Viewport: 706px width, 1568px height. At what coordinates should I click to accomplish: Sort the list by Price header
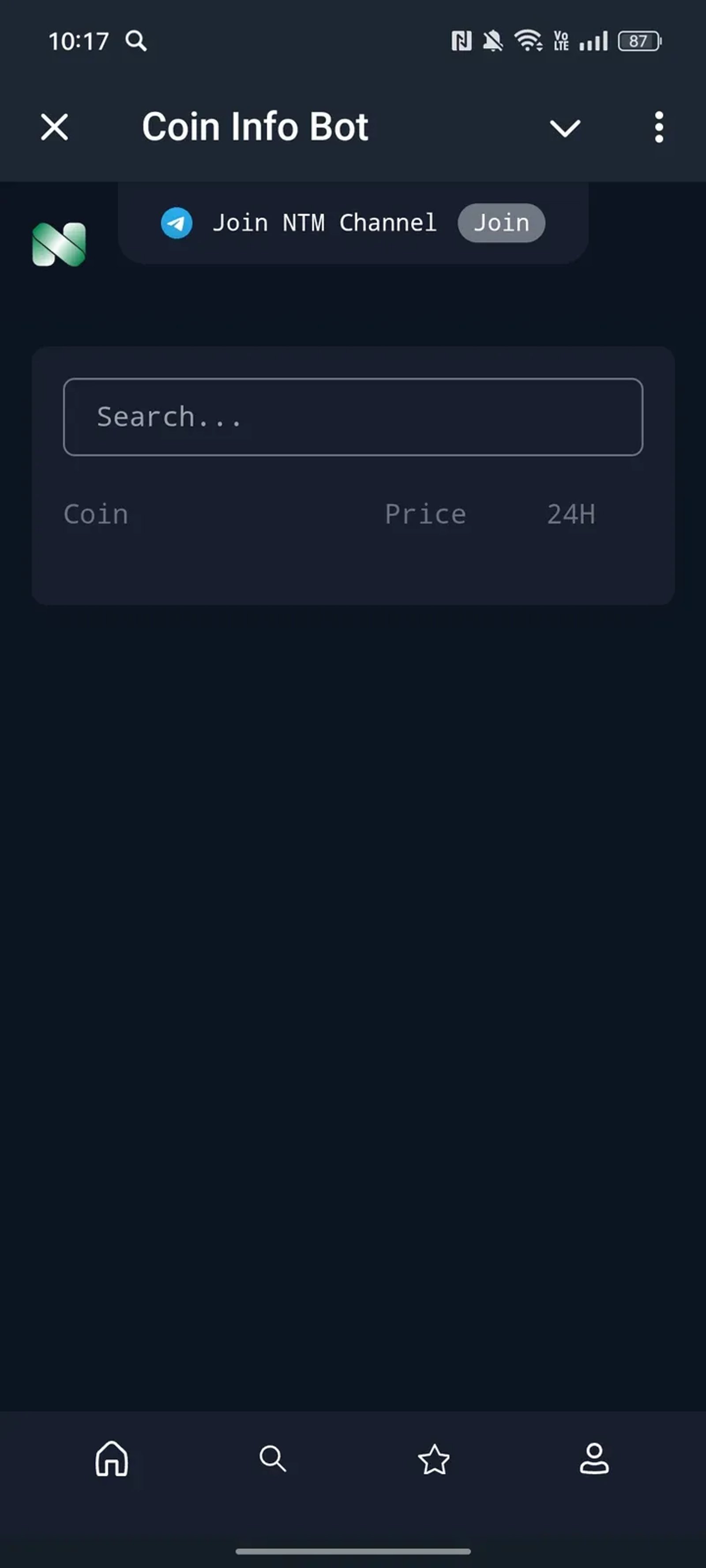point(426,513)
